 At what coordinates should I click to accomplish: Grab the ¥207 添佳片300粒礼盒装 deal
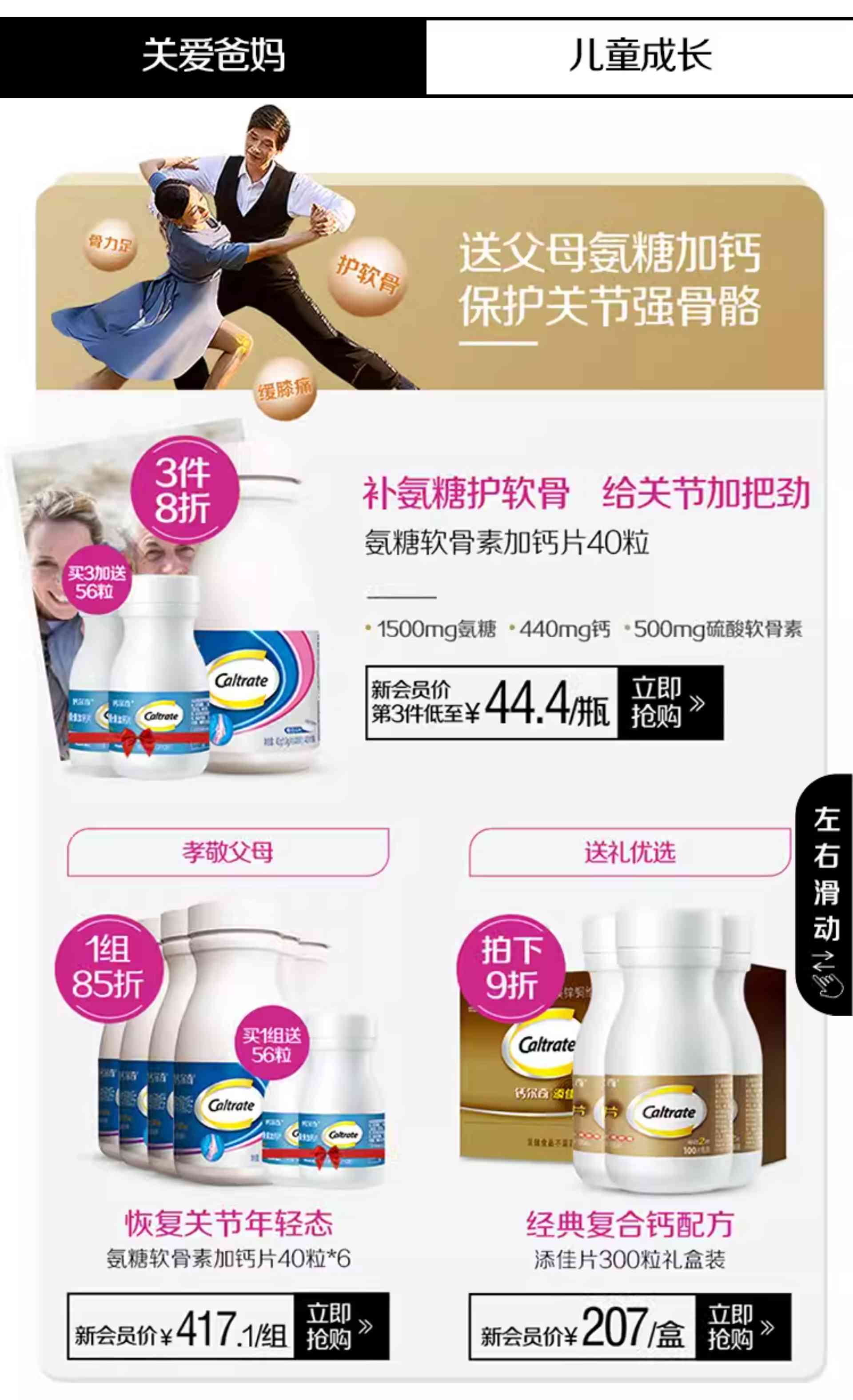[742, 1327]
